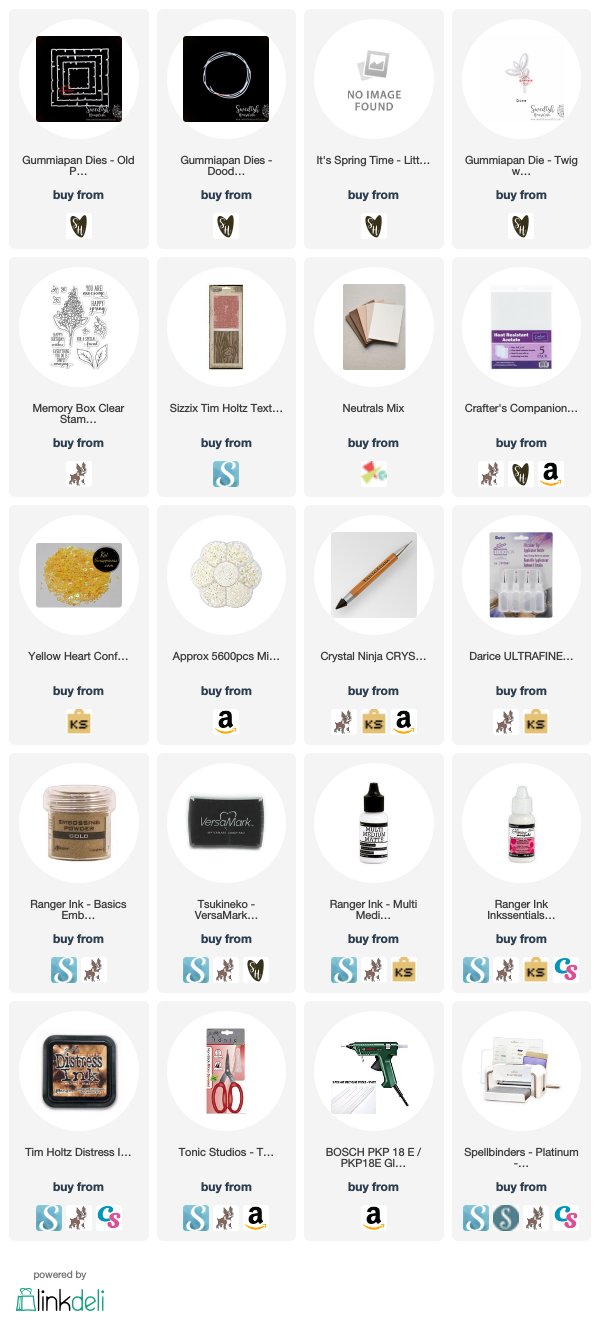Open the Gummiapan Die - Twig w… product card
This screenshot has width=600, height=1321.
click(521, 129)
